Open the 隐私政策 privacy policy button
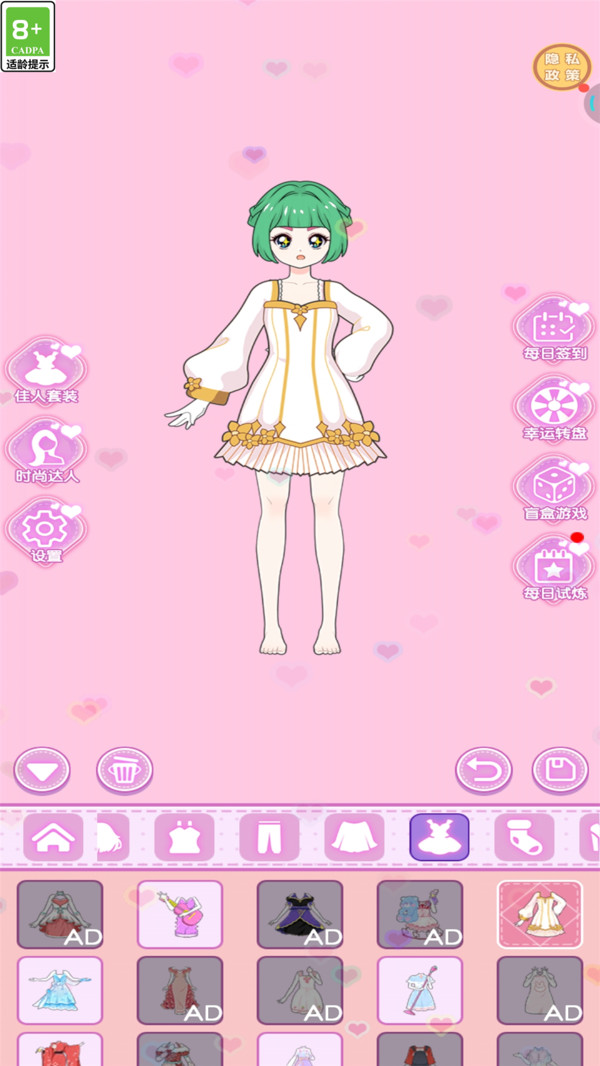This screenshot has width=600, height=1066. click(x=561, y=67)
